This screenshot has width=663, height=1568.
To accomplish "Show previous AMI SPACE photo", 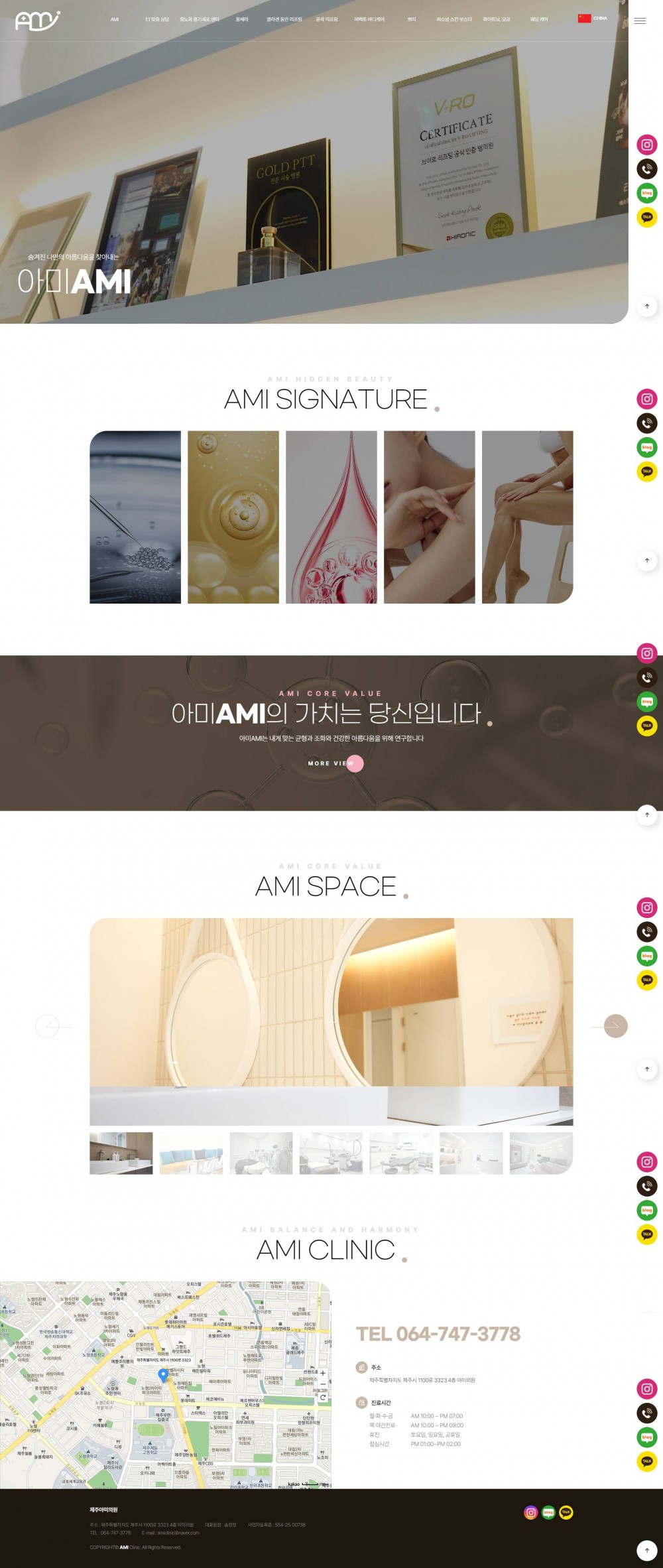I will [48, 1026].
